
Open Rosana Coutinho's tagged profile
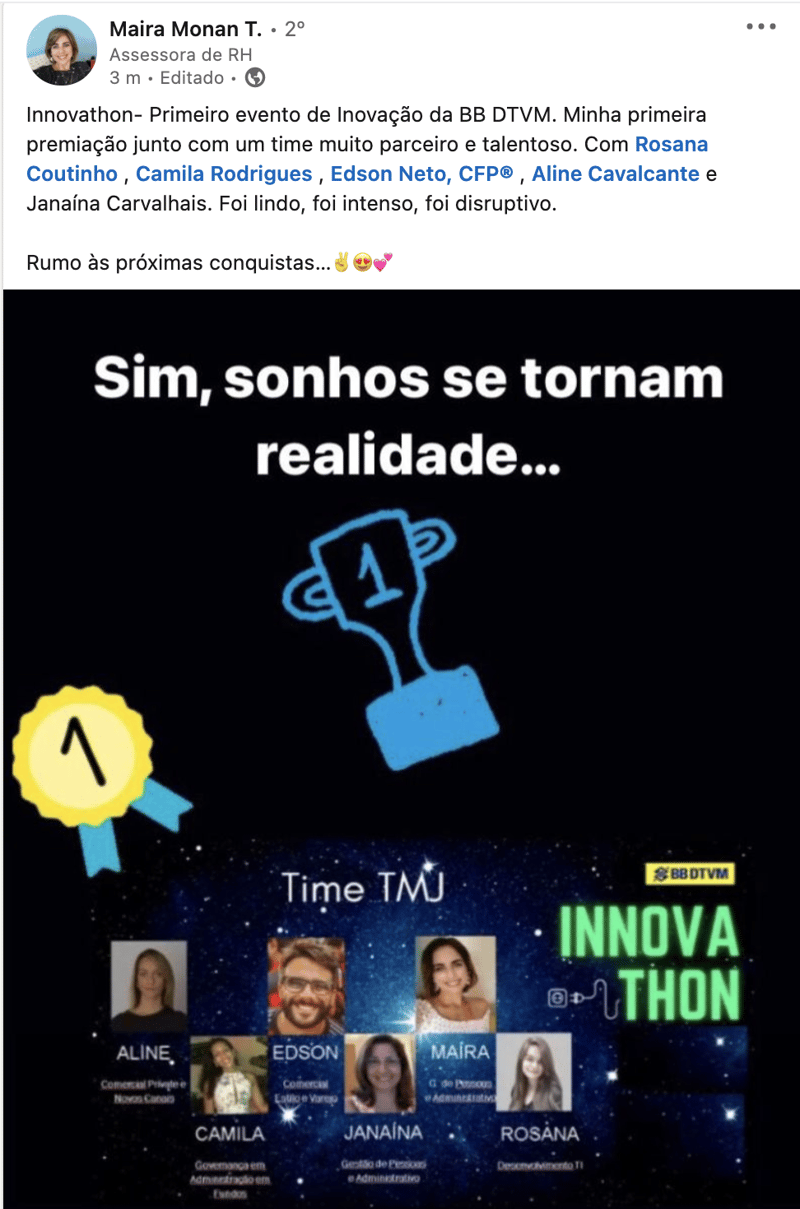point(671,144)
